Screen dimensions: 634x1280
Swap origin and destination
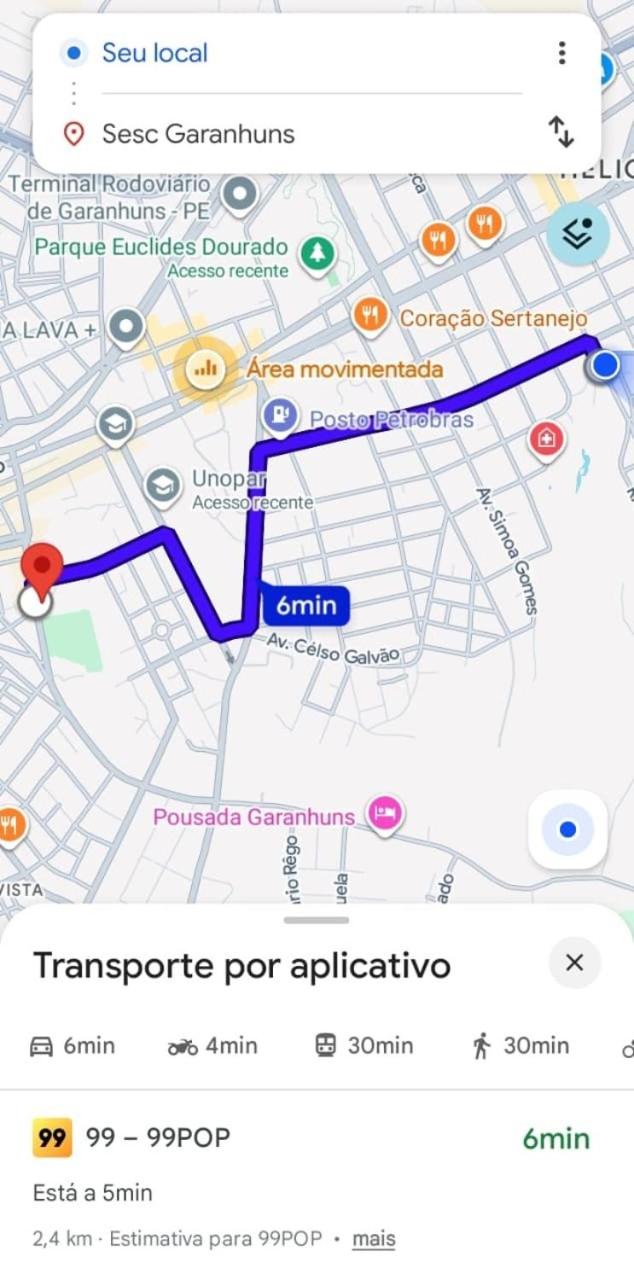(x=562, y=132)
